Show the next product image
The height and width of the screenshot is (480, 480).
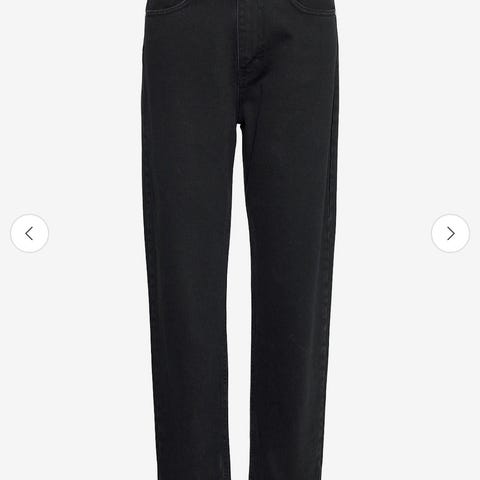click(450, 233)
